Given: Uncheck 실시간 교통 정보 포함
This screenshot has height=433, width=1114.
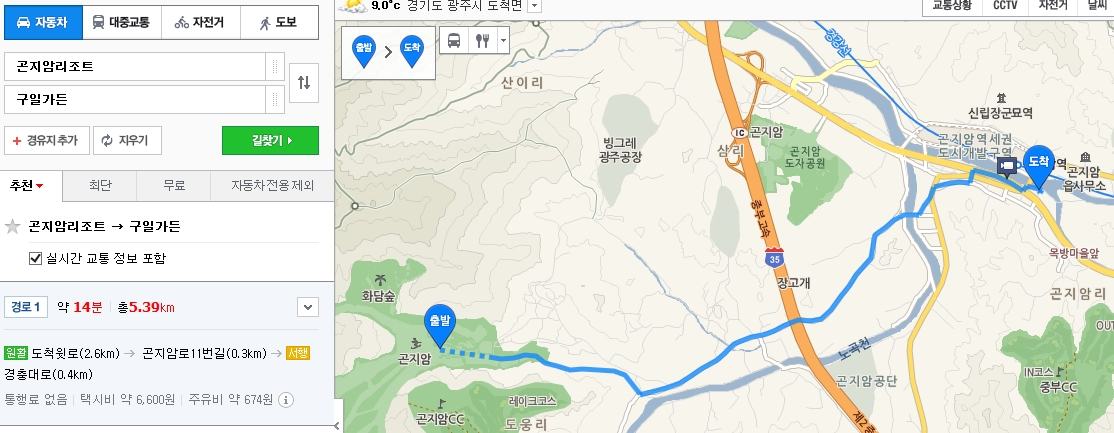Looking at the screenshot, I should tap(36, 258).
